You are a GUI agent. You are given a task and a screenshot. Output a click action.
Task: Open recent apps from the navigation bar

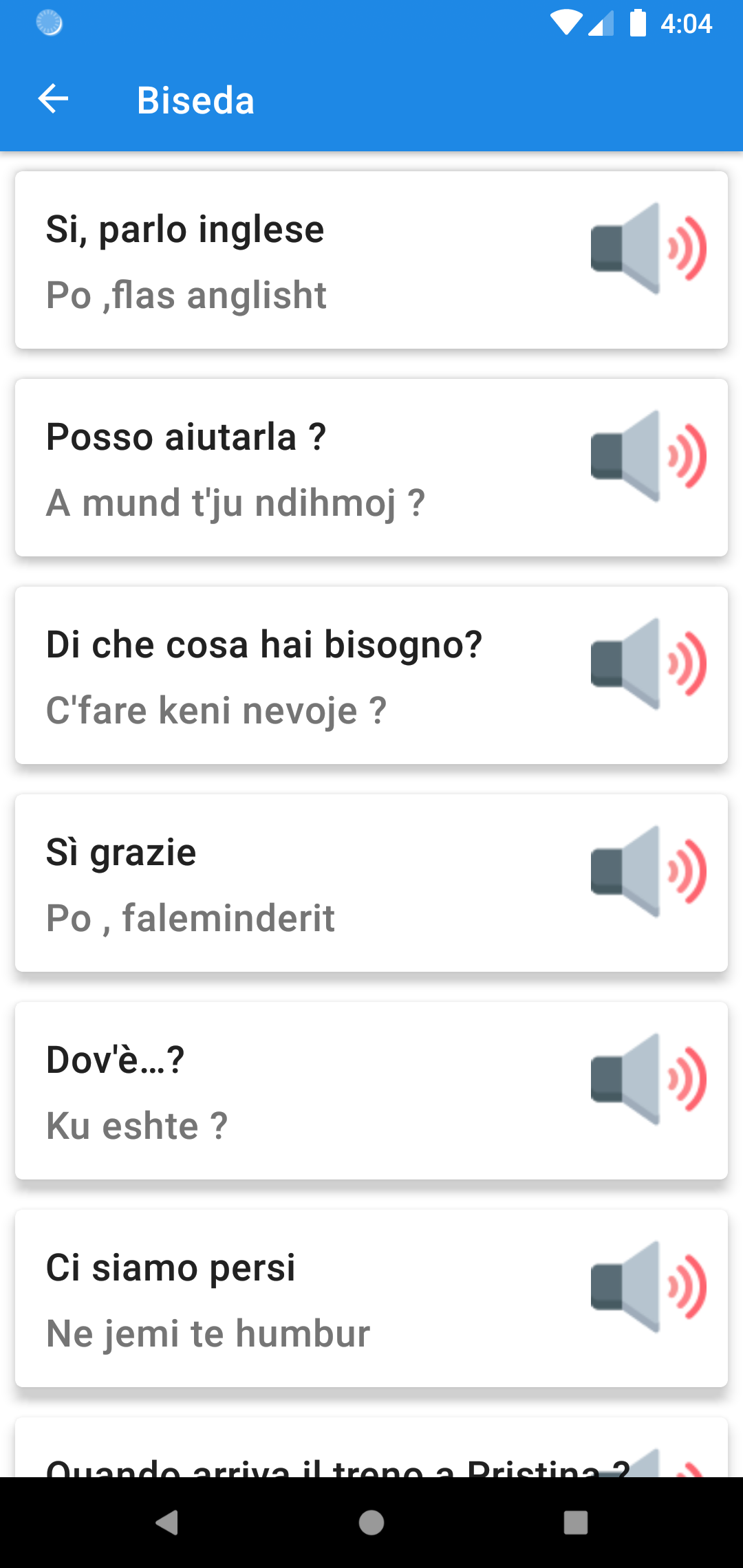576,1523
